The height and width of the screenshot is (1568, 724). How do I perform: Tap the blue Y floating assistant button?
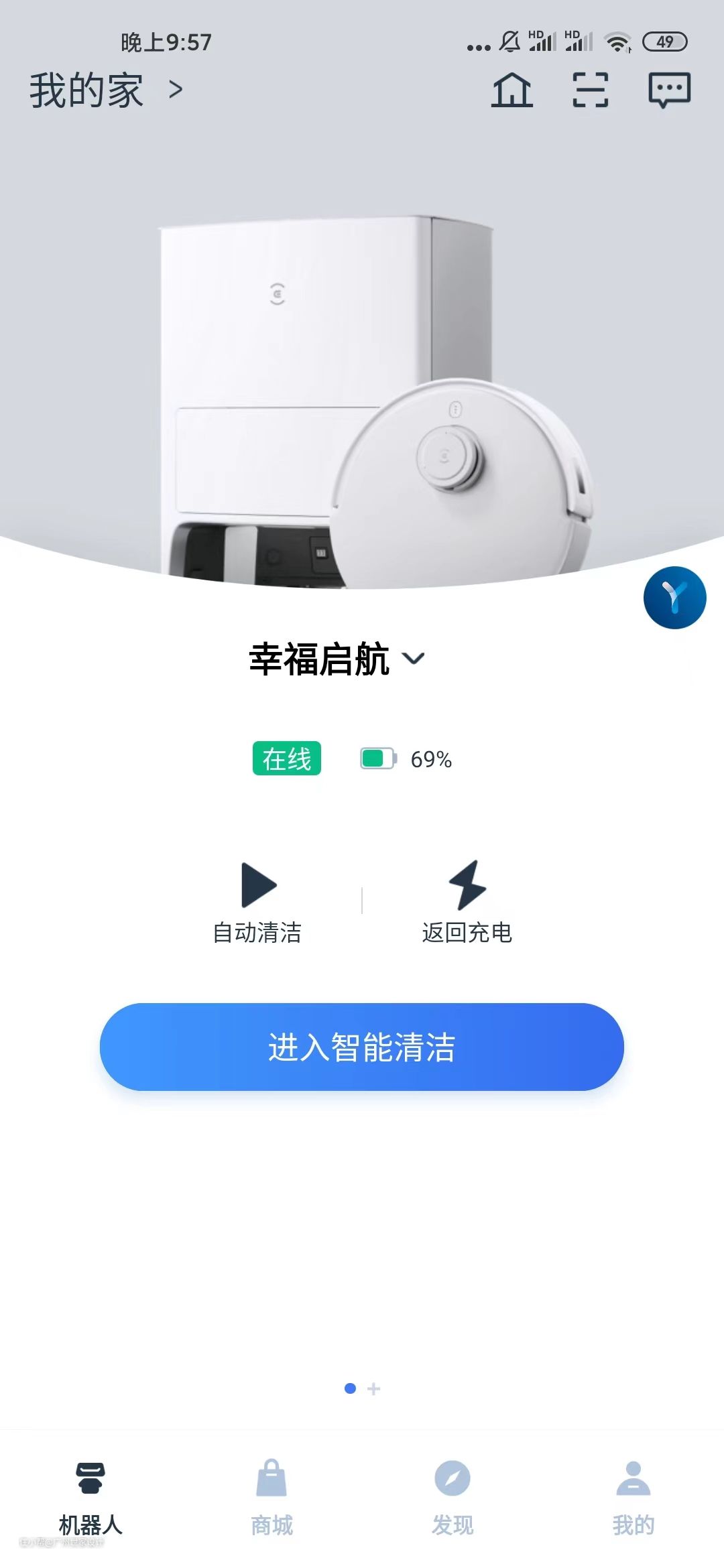674,598
